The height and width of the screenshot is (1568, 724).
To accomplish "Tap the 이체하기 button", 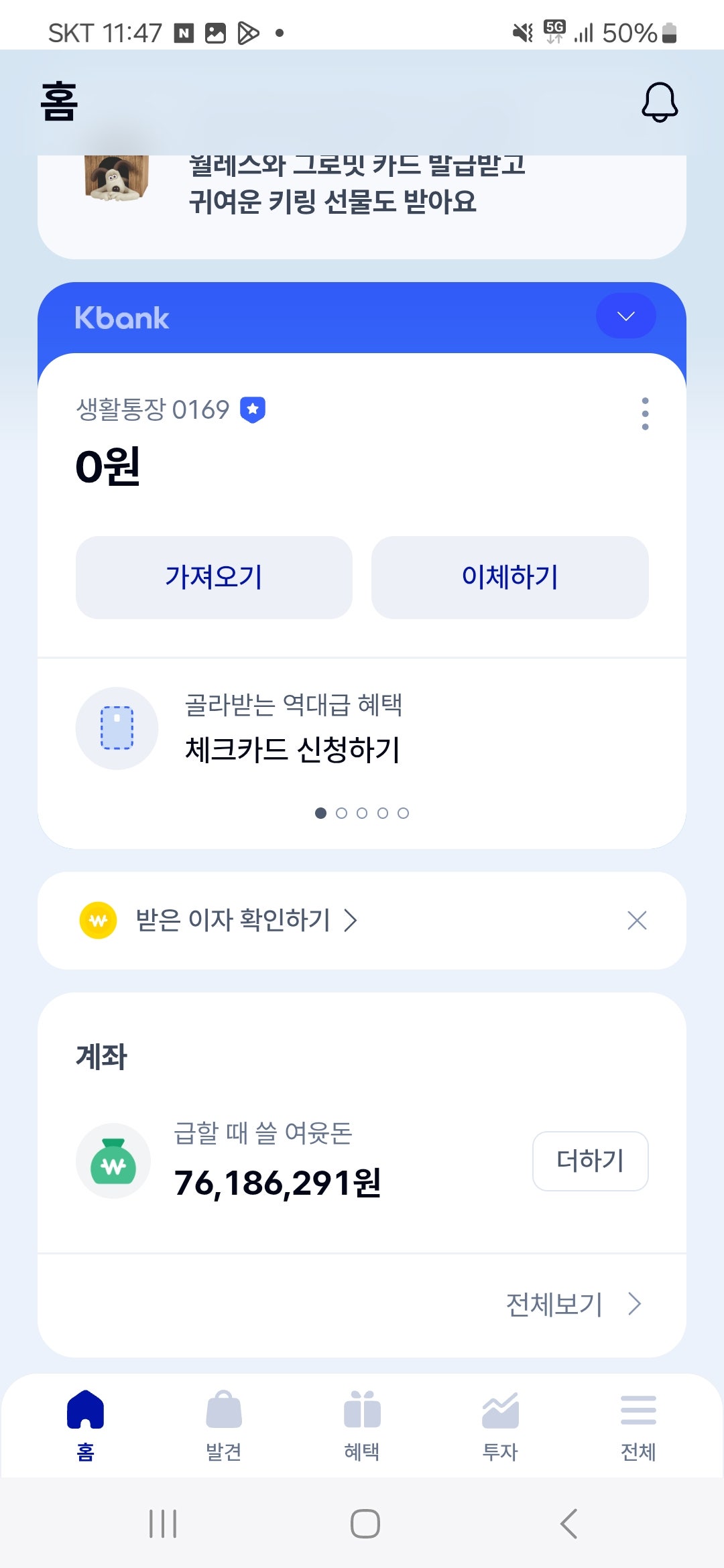I will click(510, 577).
